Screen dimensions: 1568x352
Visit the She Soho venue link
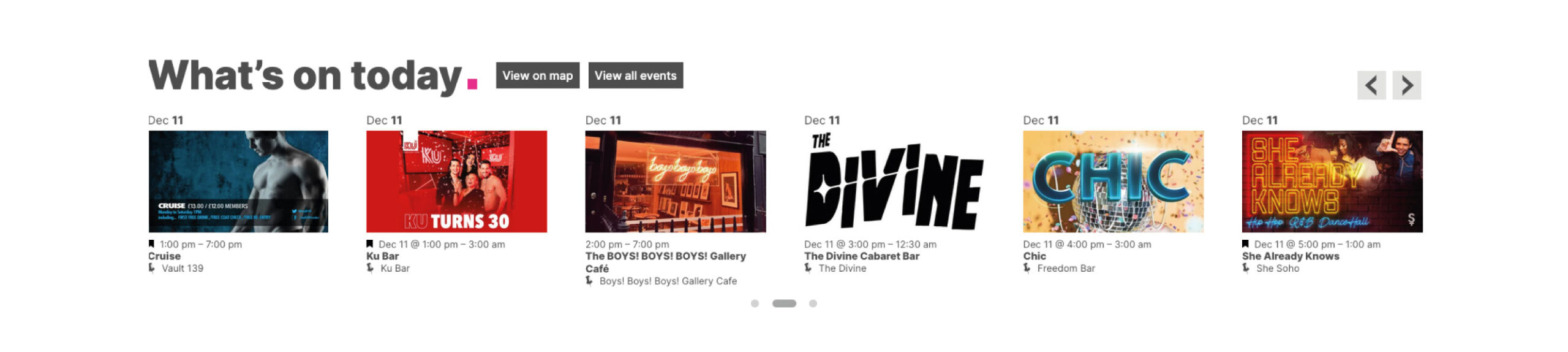click(x=1277, y=268)
